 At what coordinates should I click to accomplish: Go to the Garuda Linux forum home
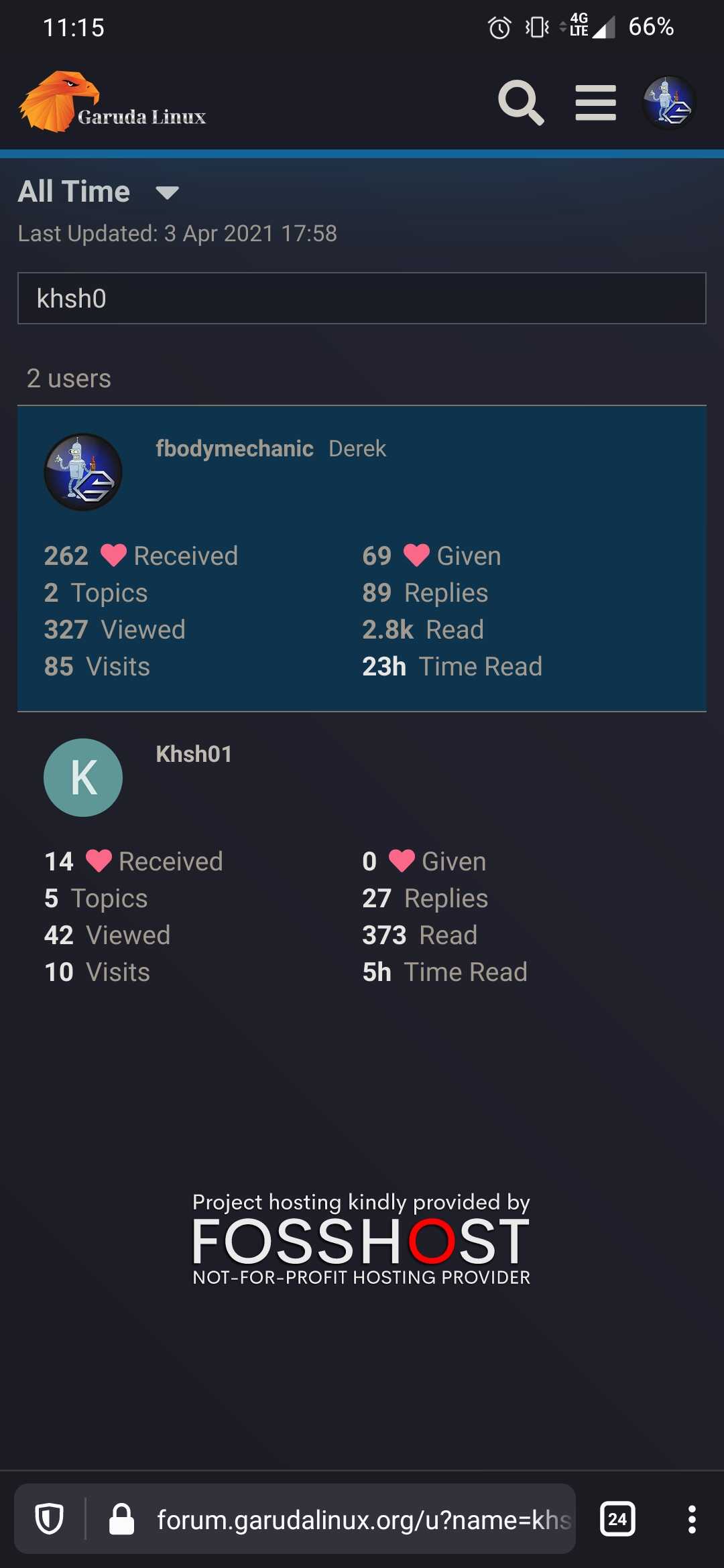(113, 102)
